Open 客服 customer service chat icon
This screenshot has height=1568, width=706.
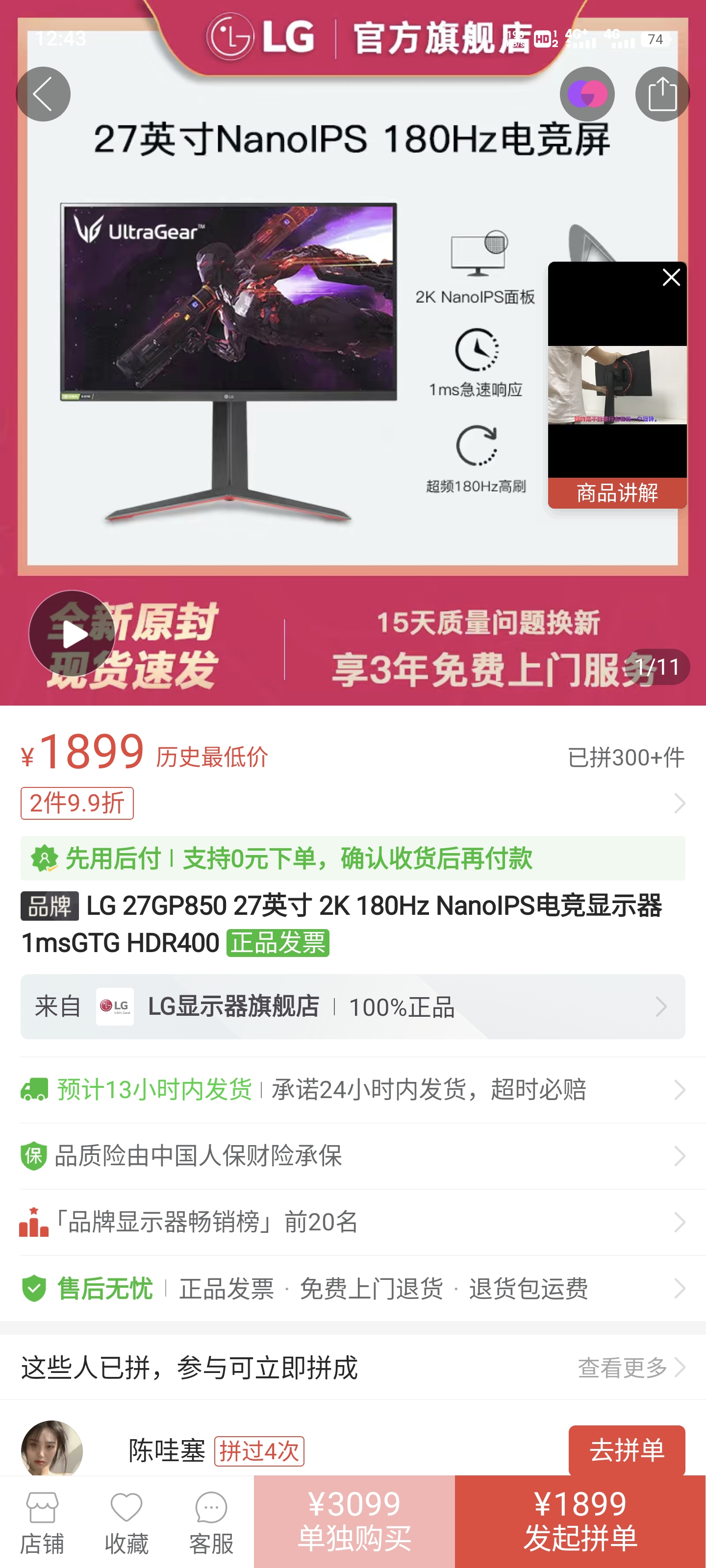210,1522
